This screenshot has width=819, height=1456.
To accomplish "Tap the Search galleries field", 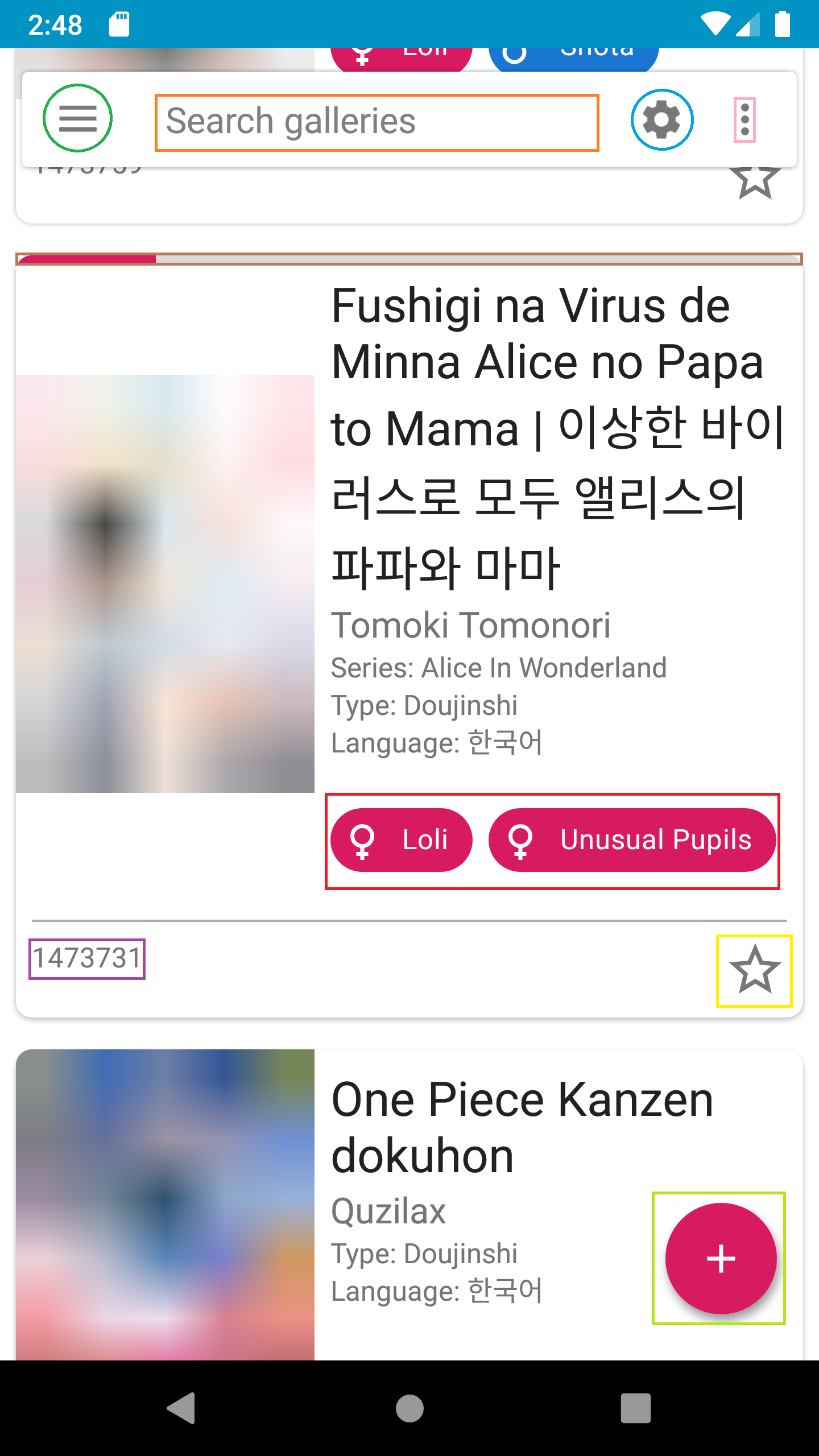I will [x=377, y=122].
